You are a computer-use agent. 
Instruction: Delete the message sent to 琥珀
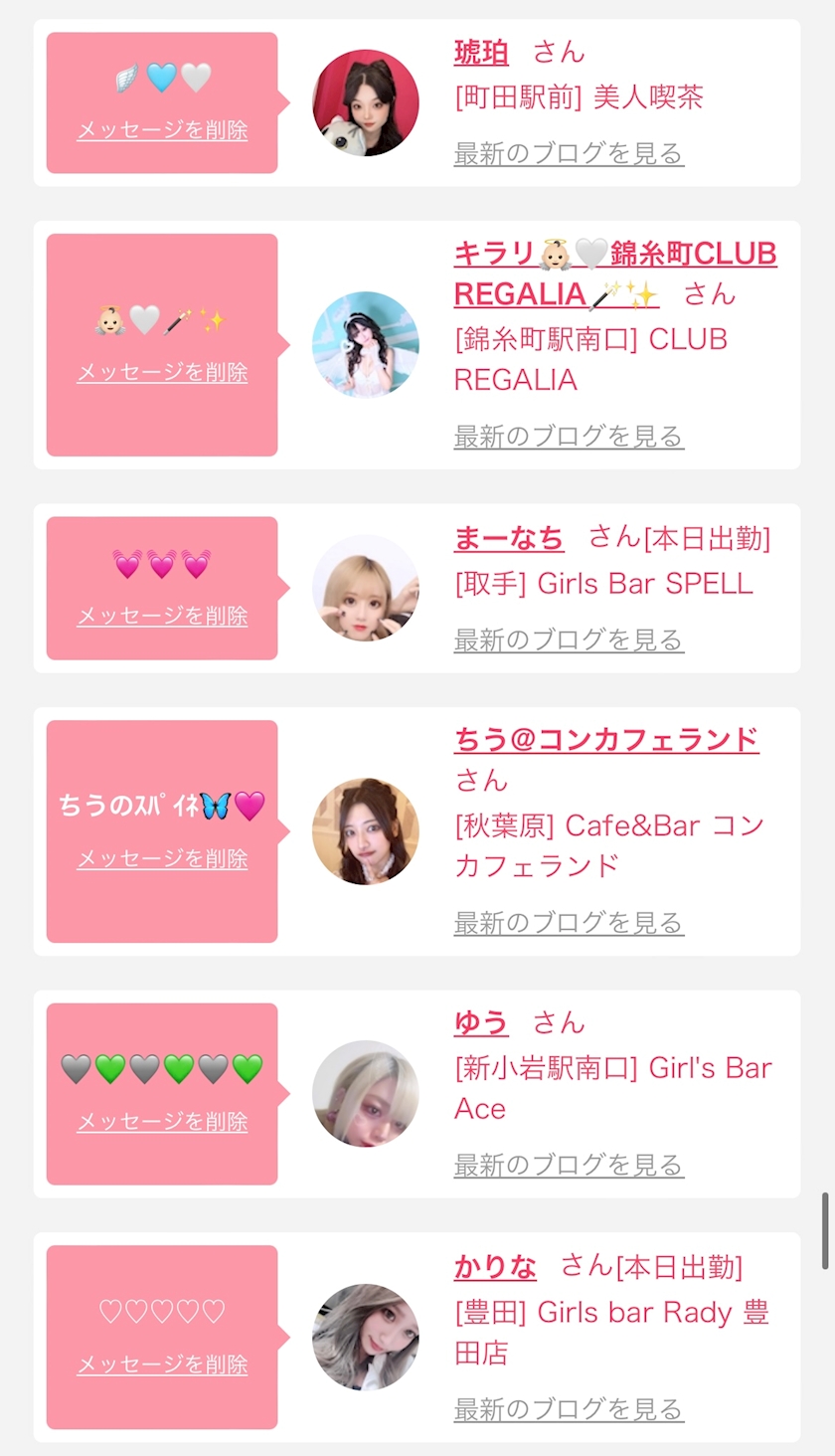click(162, 130)
